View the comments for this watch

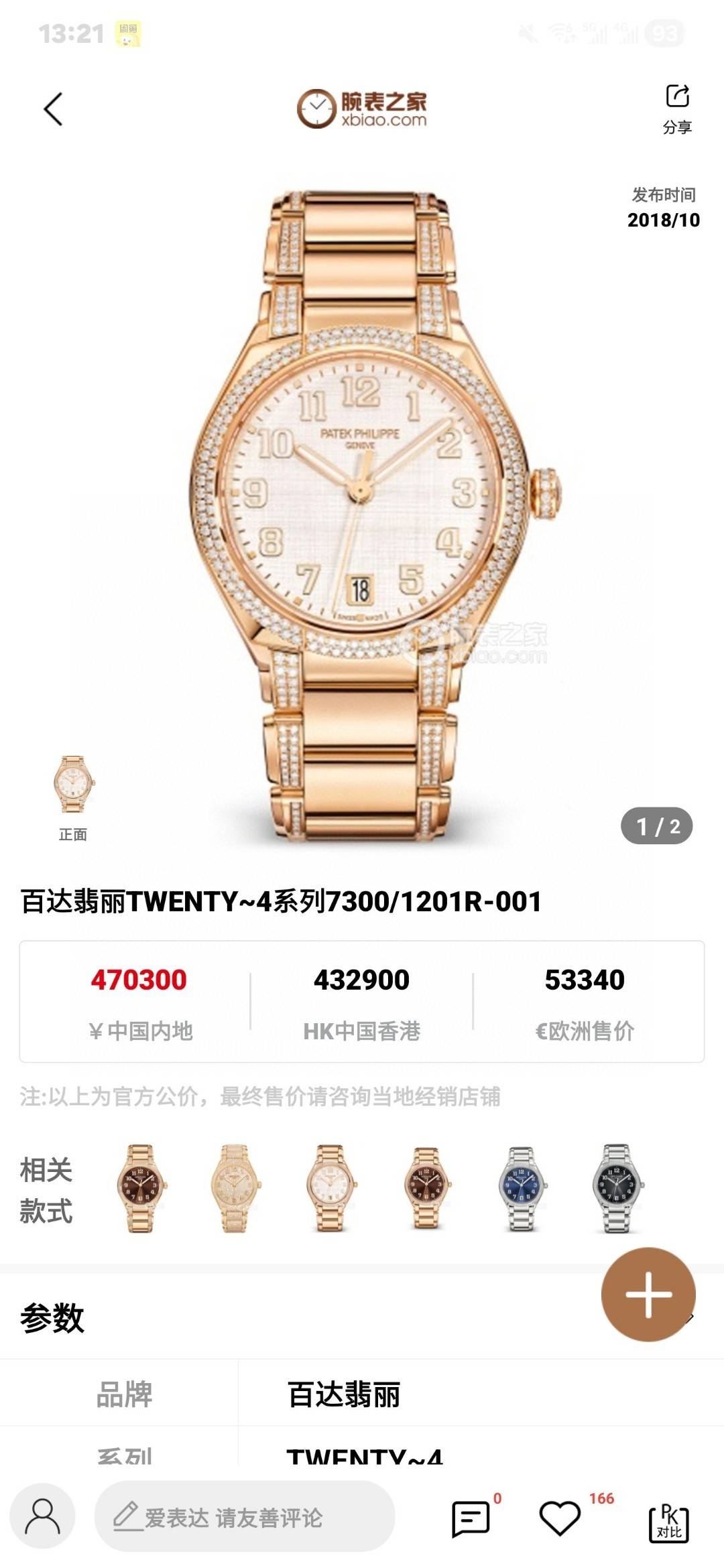tap(471, 1518)
